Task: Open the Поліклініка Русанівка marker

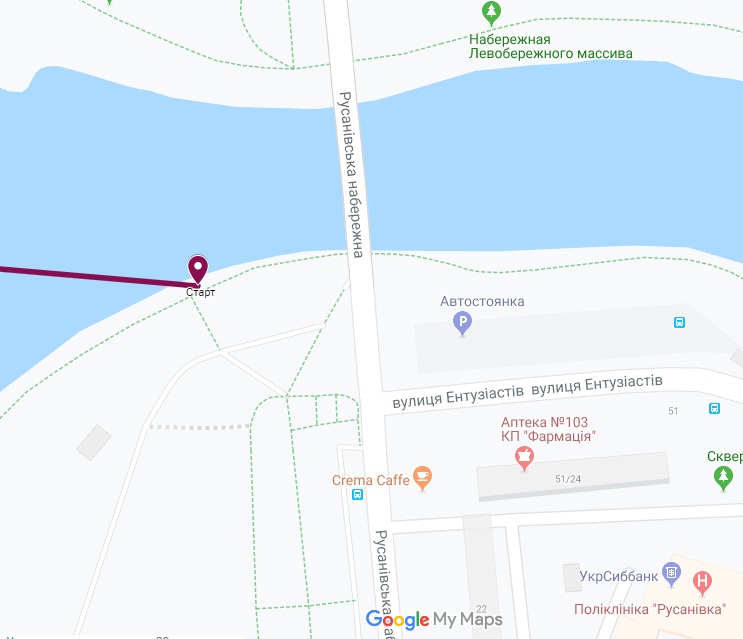Action: pyautogui.click(x=703, y=579)
